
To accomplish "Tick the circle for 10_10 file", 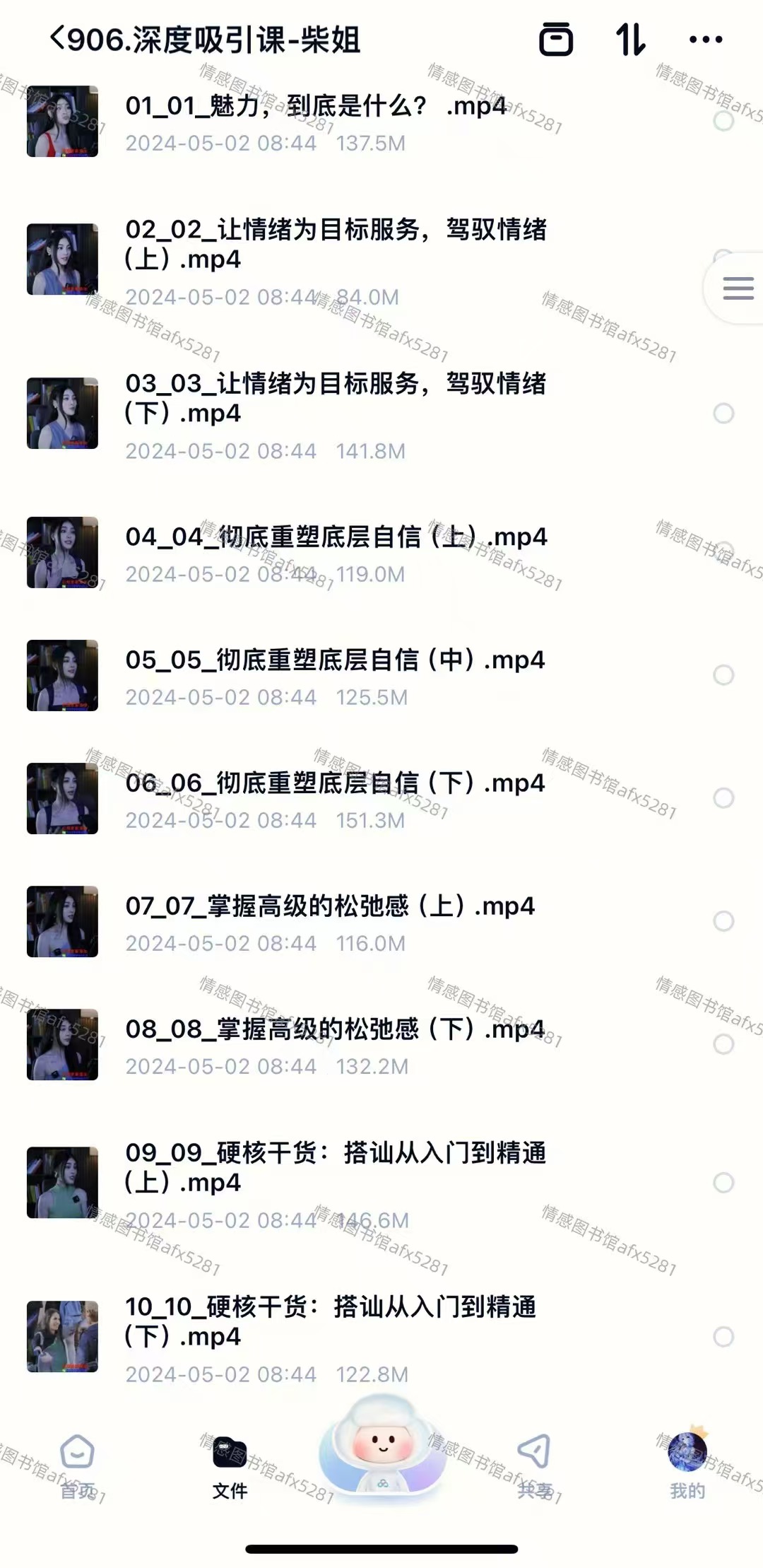I will [x=723, y=1337].
